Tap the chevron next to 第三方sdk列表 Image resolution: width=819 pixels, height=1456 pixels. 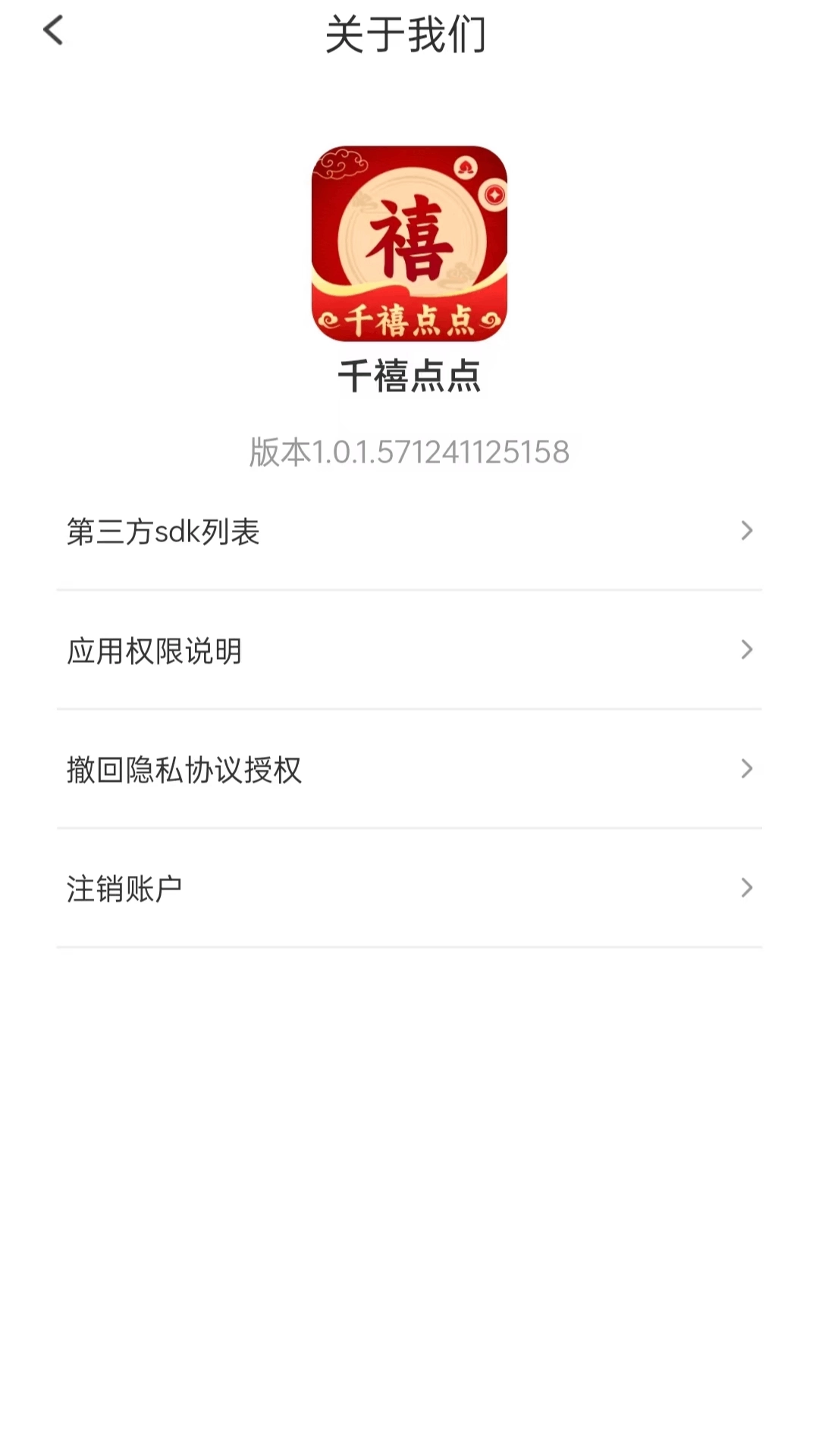(x=746, y=531)
